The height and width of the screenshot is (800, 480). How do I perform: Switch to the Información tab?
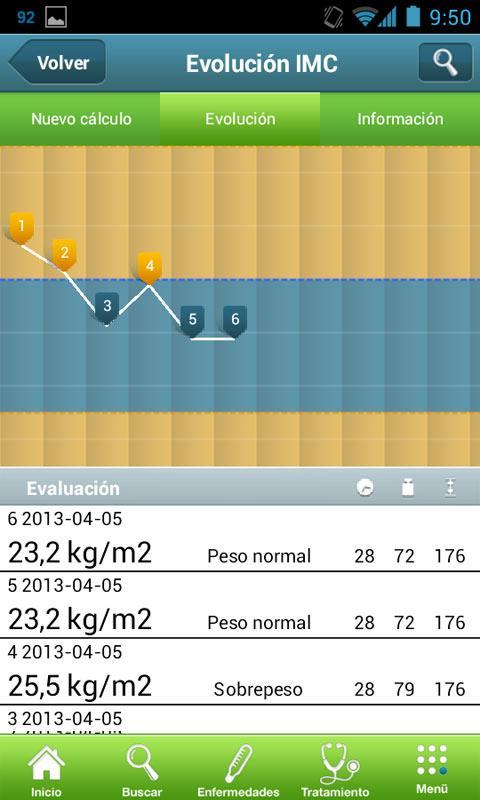400,119
